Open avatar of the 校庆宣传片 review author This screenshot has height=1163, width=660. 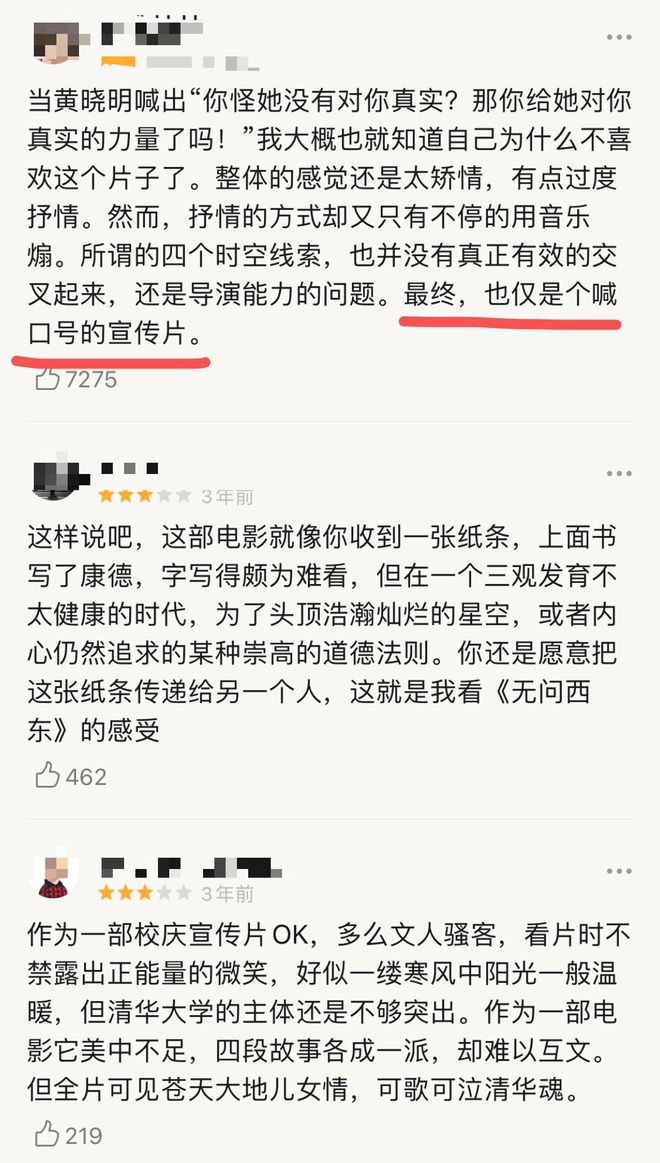tap(55, 877)
